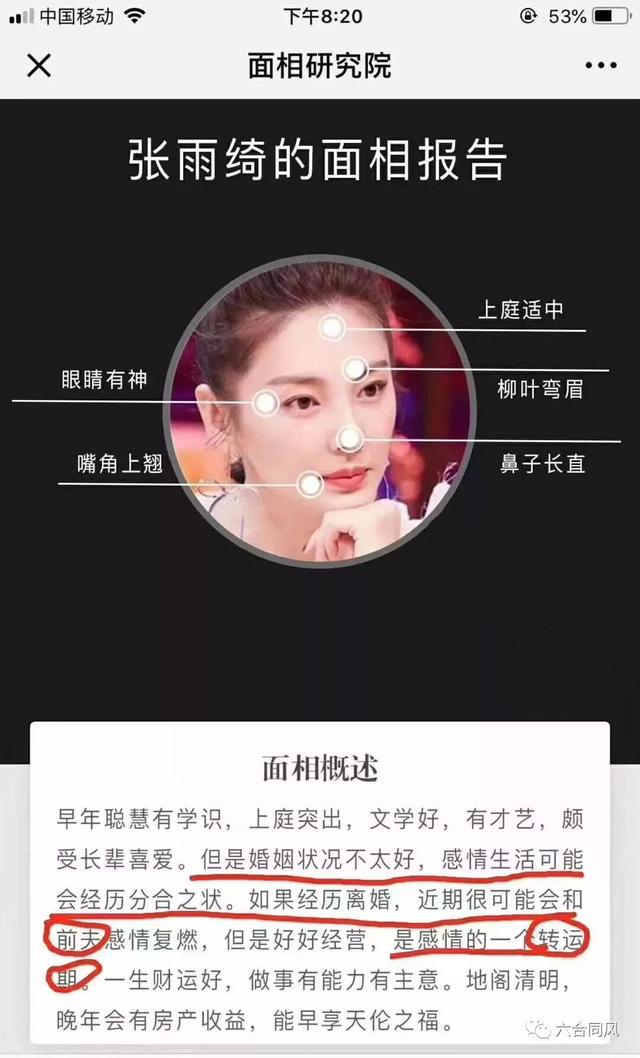
Task: Close the 面相研究院 page
Action: [x=38, y=66]
